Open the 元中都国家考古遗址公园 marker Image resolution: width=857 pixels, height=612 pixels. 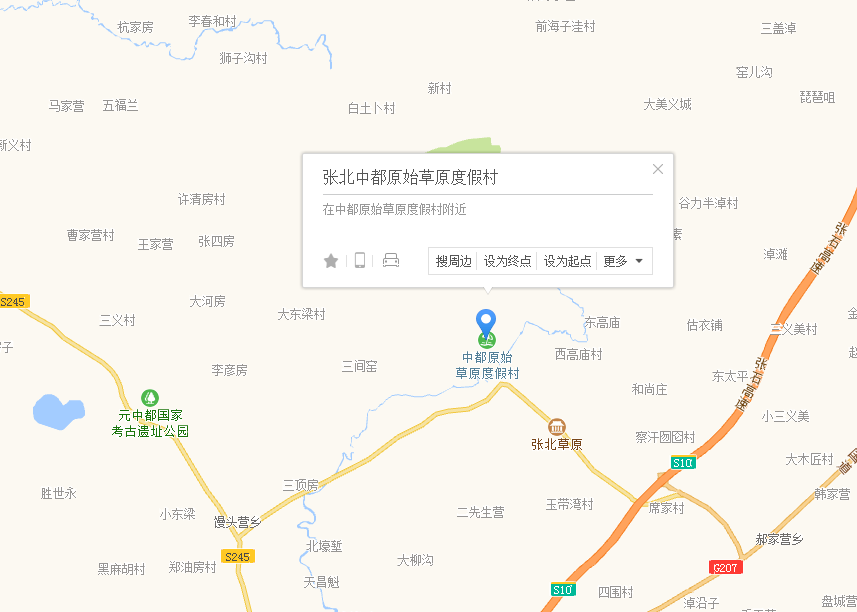[150, 397]
